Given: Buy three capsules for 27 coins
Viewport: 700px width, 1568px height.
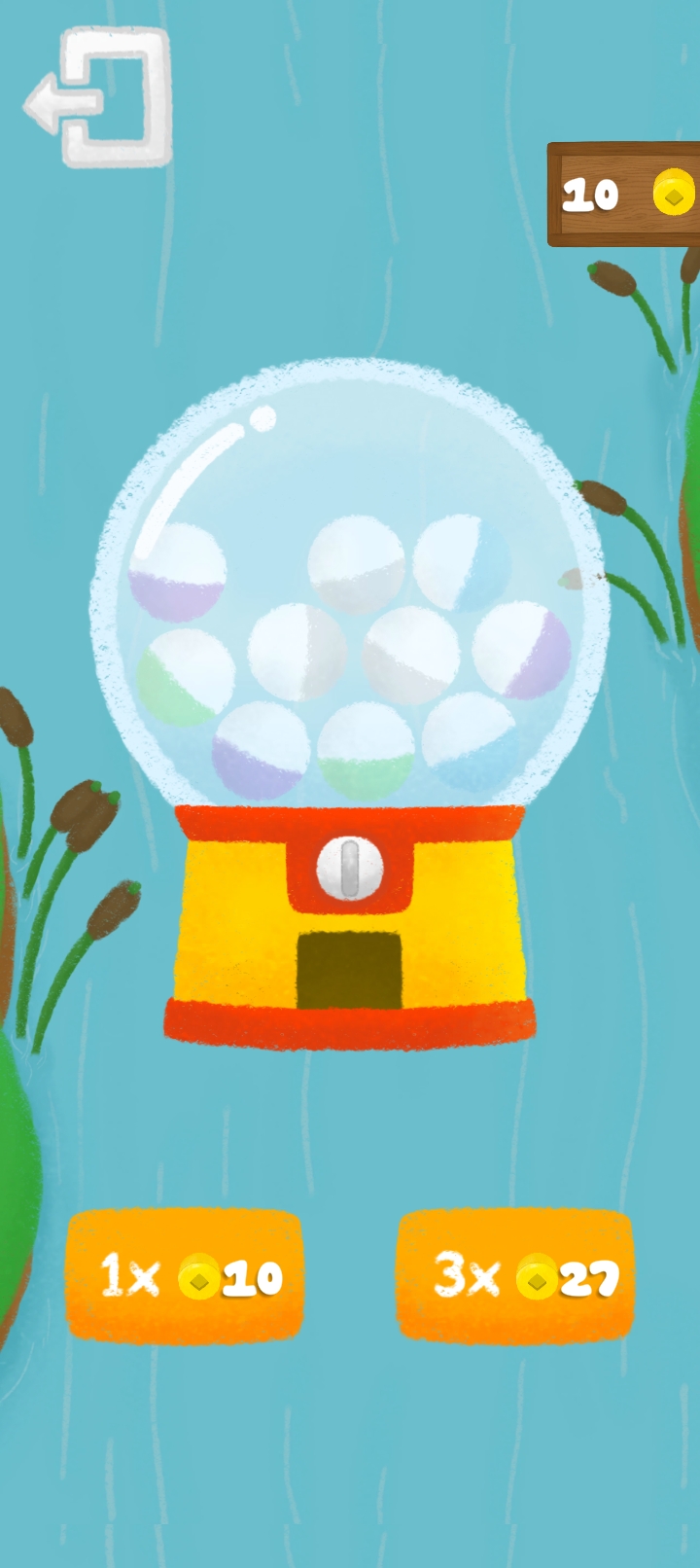Looking at the screenshot, I should click(515, 1275).
